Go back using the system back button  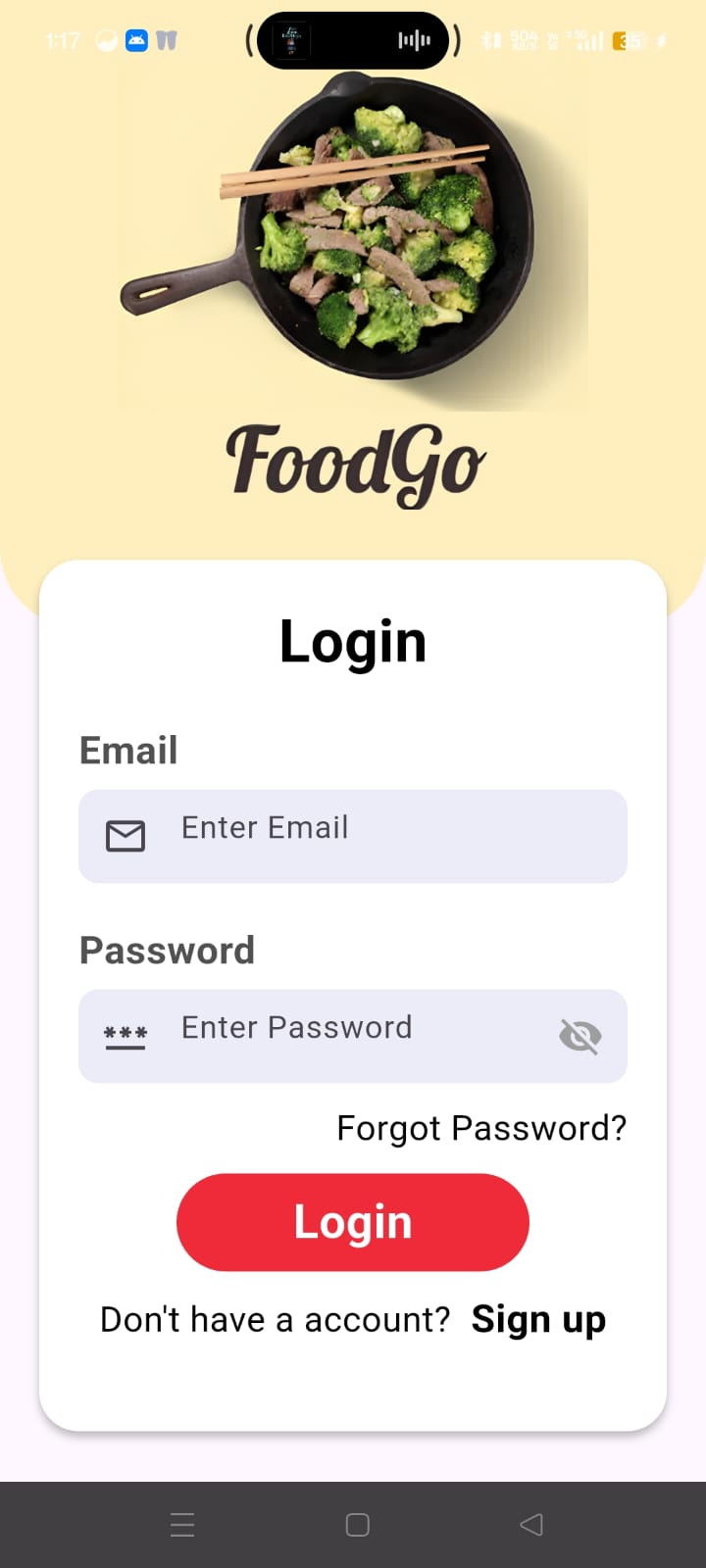pyautogui.click(x=531, y=1524)
